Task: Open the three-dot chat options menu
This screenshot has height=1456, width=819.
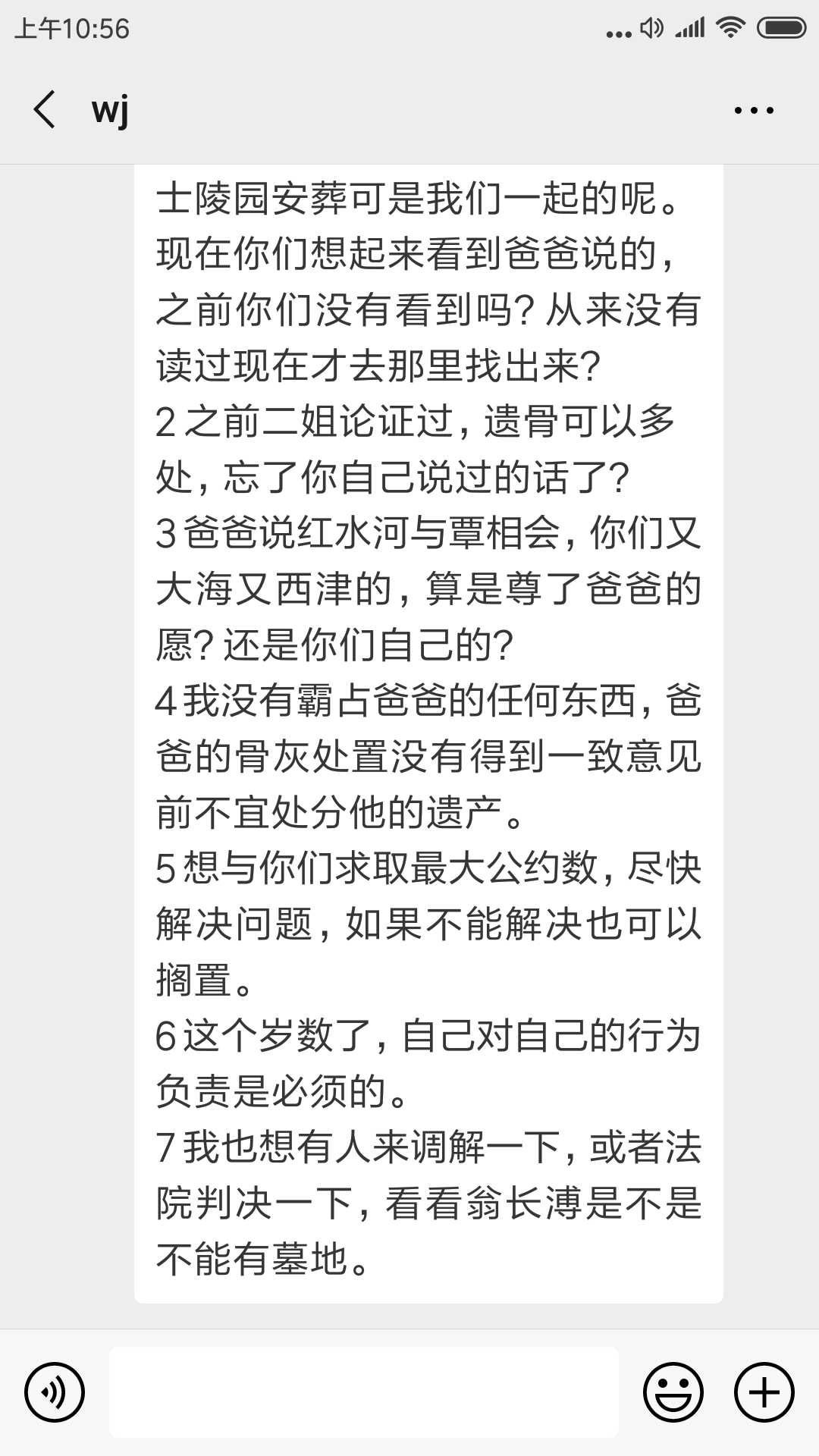Action: 754,111
